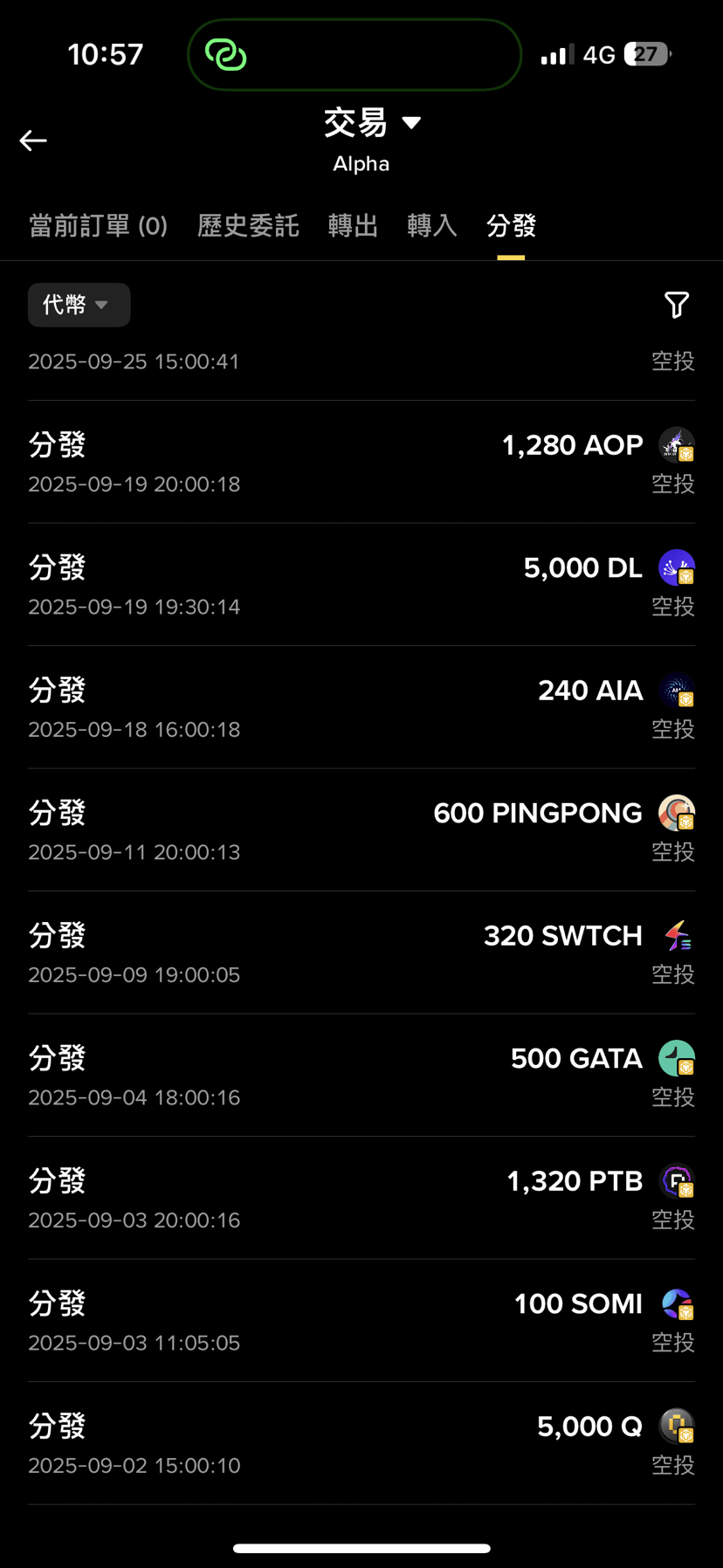Open the filter funnel icon
The width and height of the screenshot is (723, 1568).
[677, 305]
